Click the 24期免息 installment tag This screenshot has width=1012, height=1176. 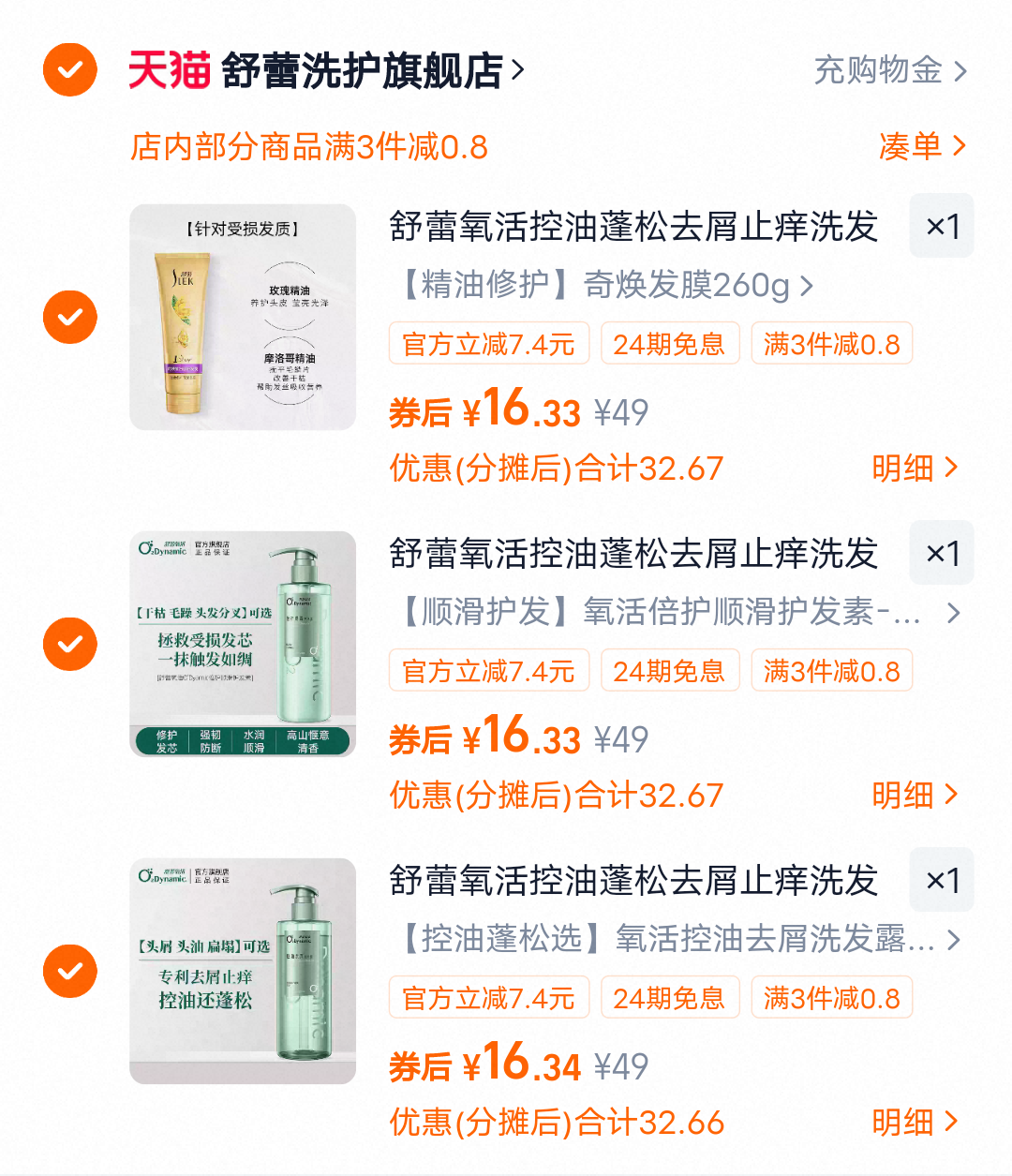(670, 343)
